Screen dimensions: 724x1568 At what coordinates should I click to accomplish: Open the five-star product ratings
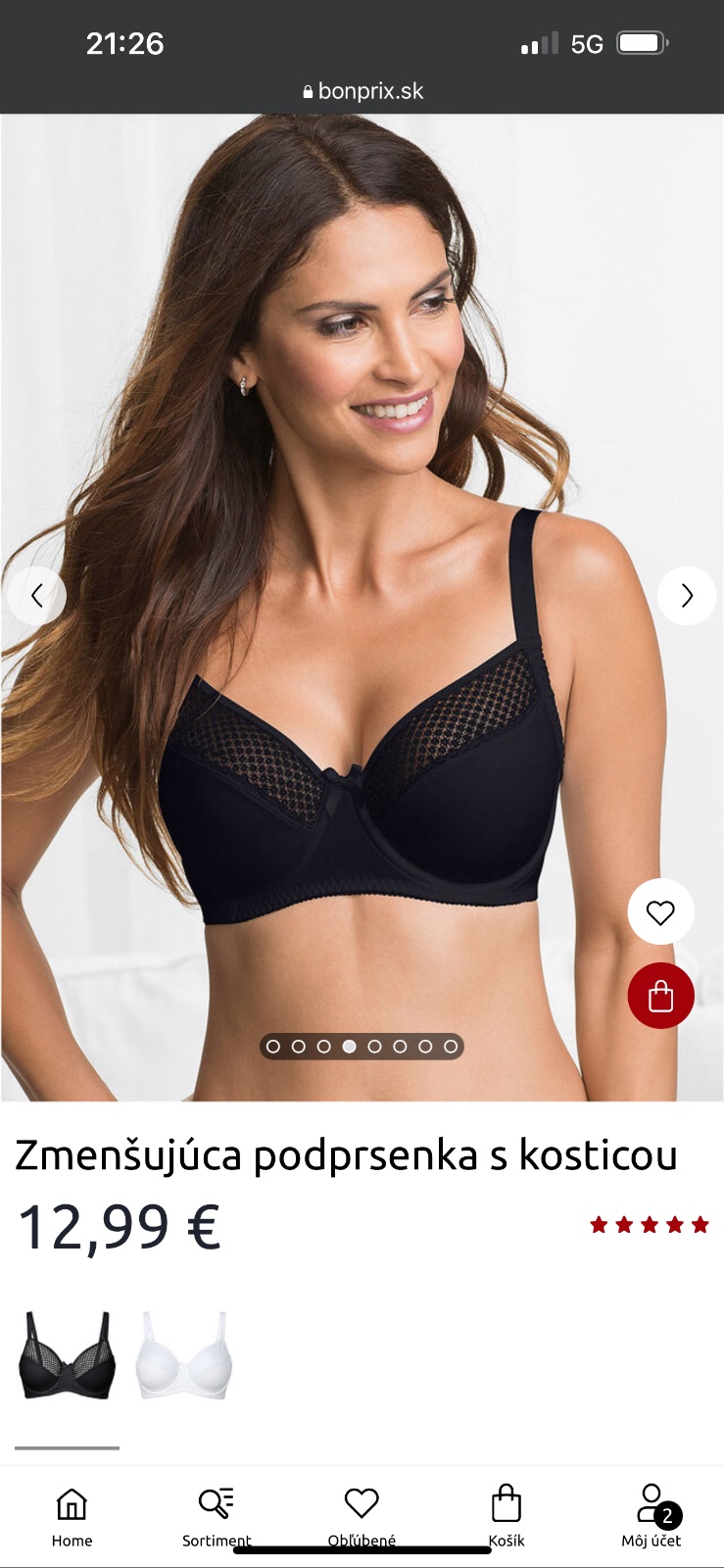[649, 1225]
